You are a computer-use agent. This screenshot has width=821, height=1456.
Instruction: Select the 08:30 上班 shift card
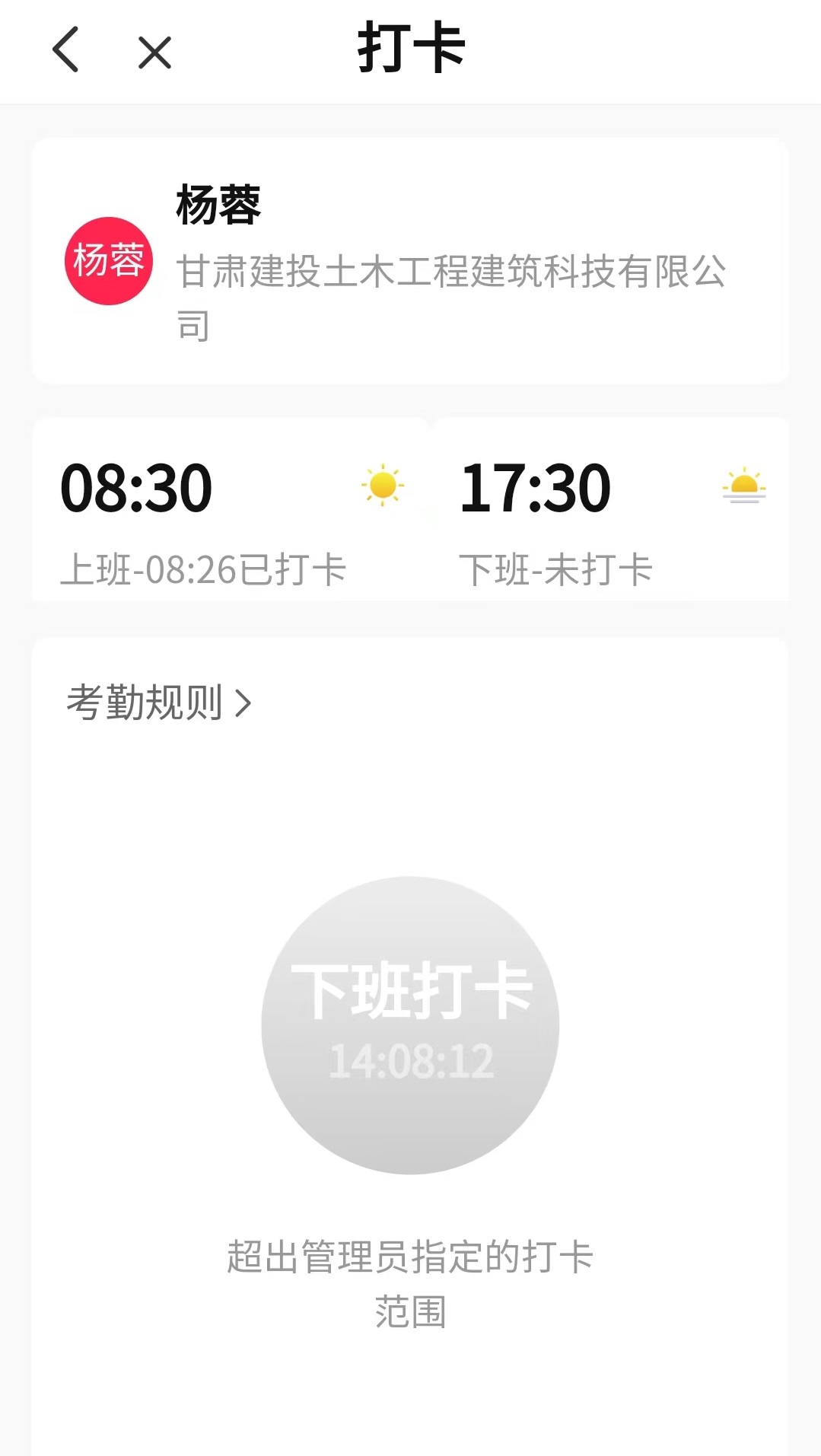[231, 510]
